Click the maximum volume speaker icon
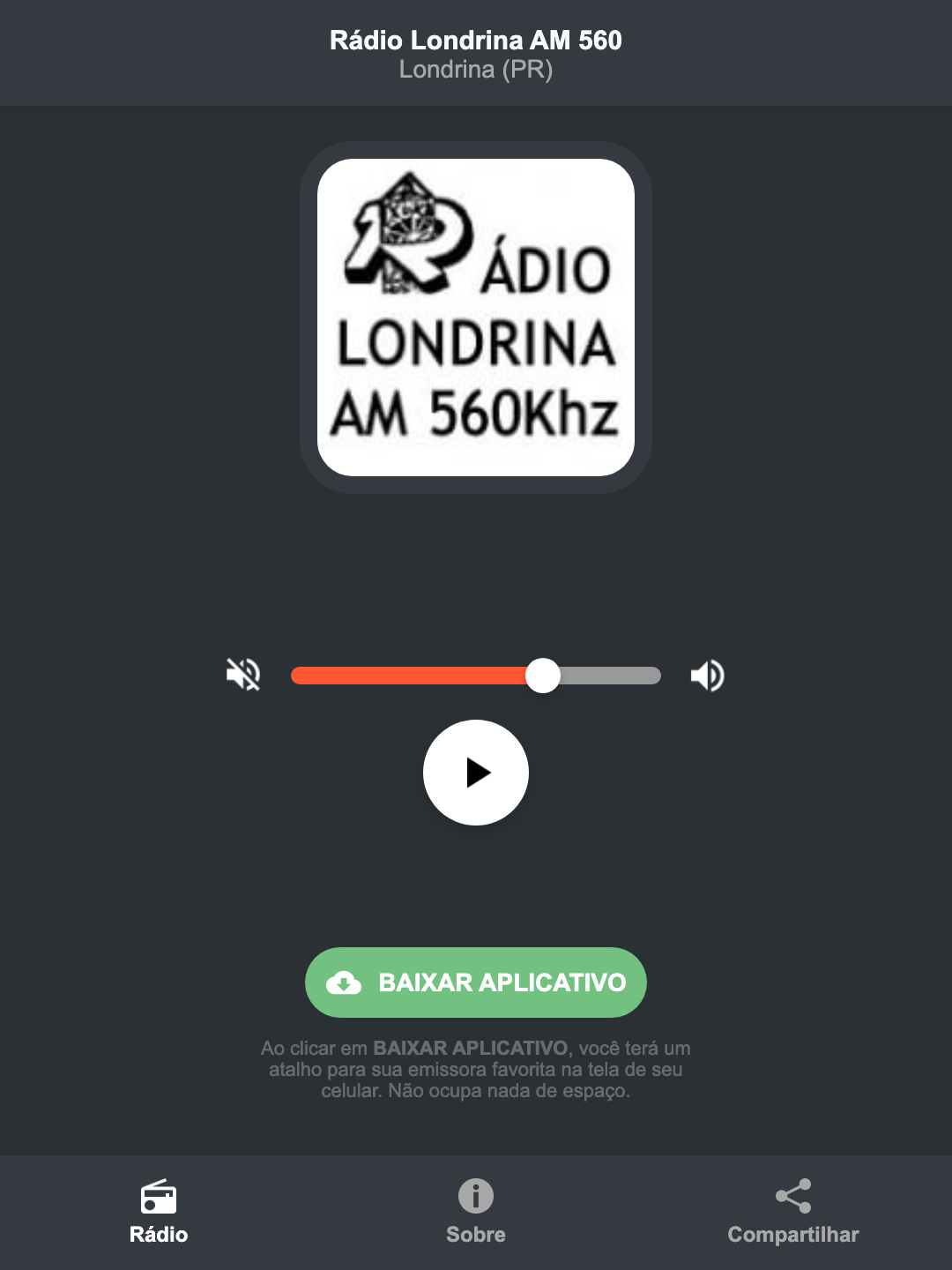Viewport: 952px width, 1270px height. (x=707, y=675)
